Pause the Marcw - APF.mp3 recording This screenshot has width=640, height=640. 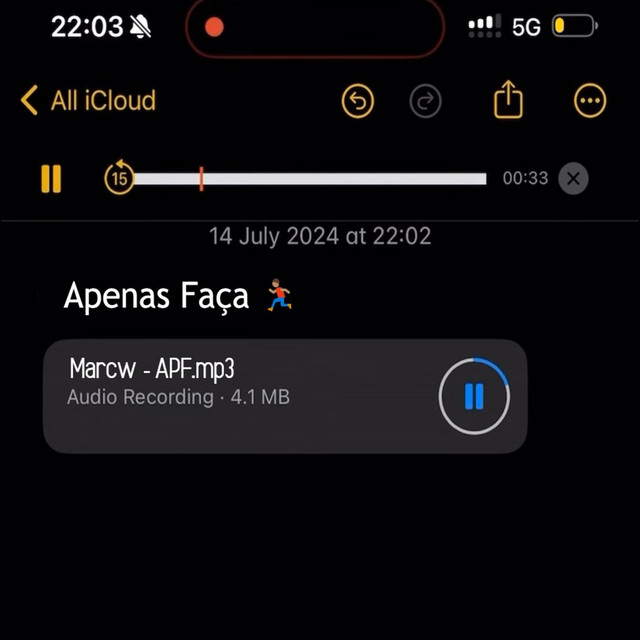pos(474,396)
